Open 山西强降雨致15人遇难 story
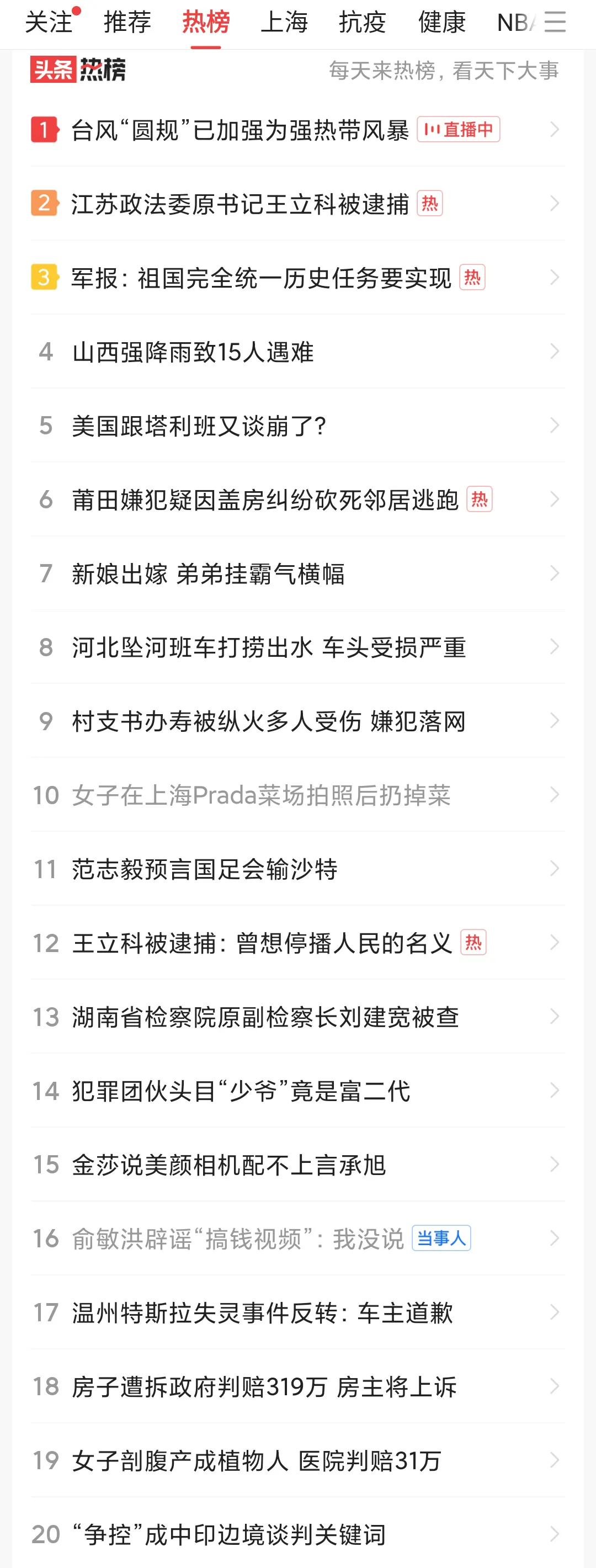The image size is (596, 1568). [193, 352]
